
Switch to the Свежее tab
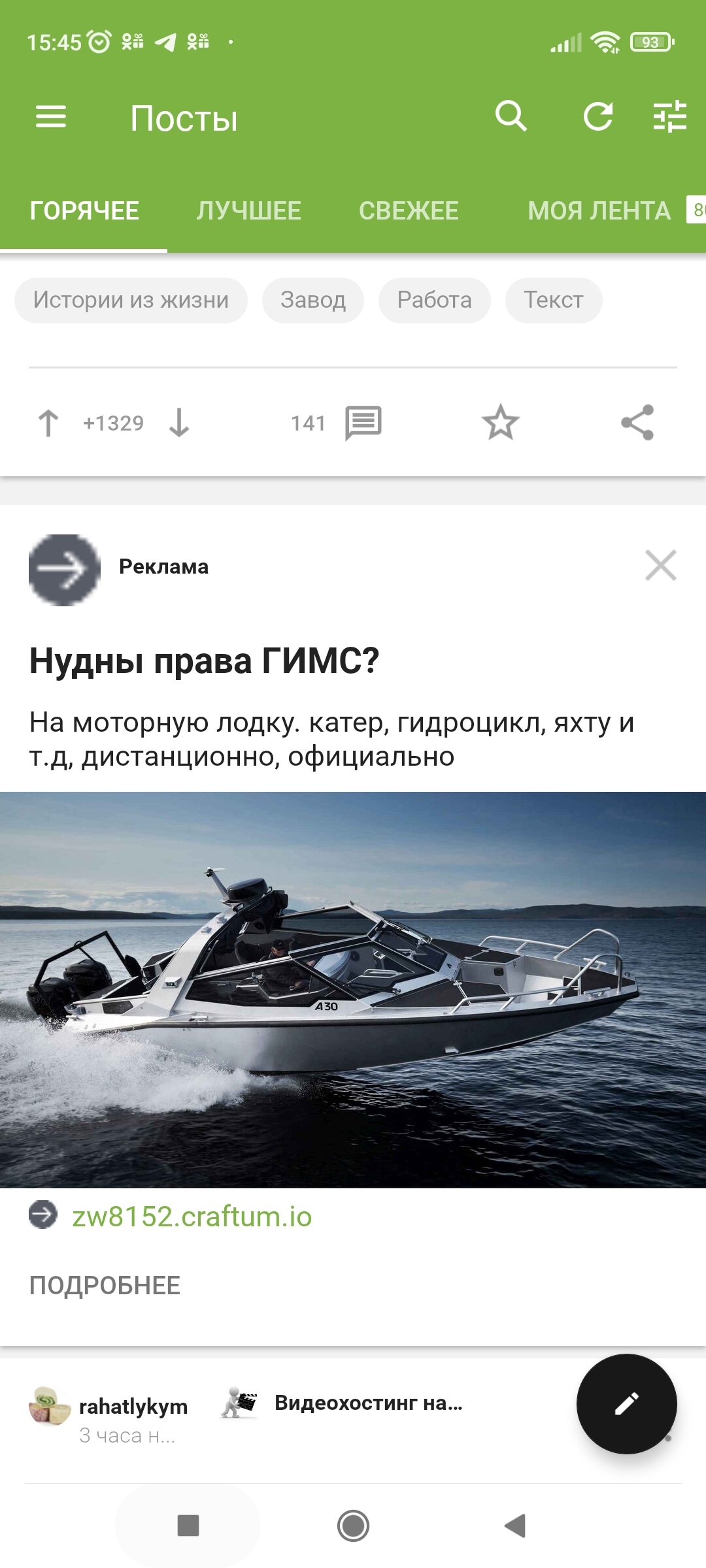pos(409,210)
